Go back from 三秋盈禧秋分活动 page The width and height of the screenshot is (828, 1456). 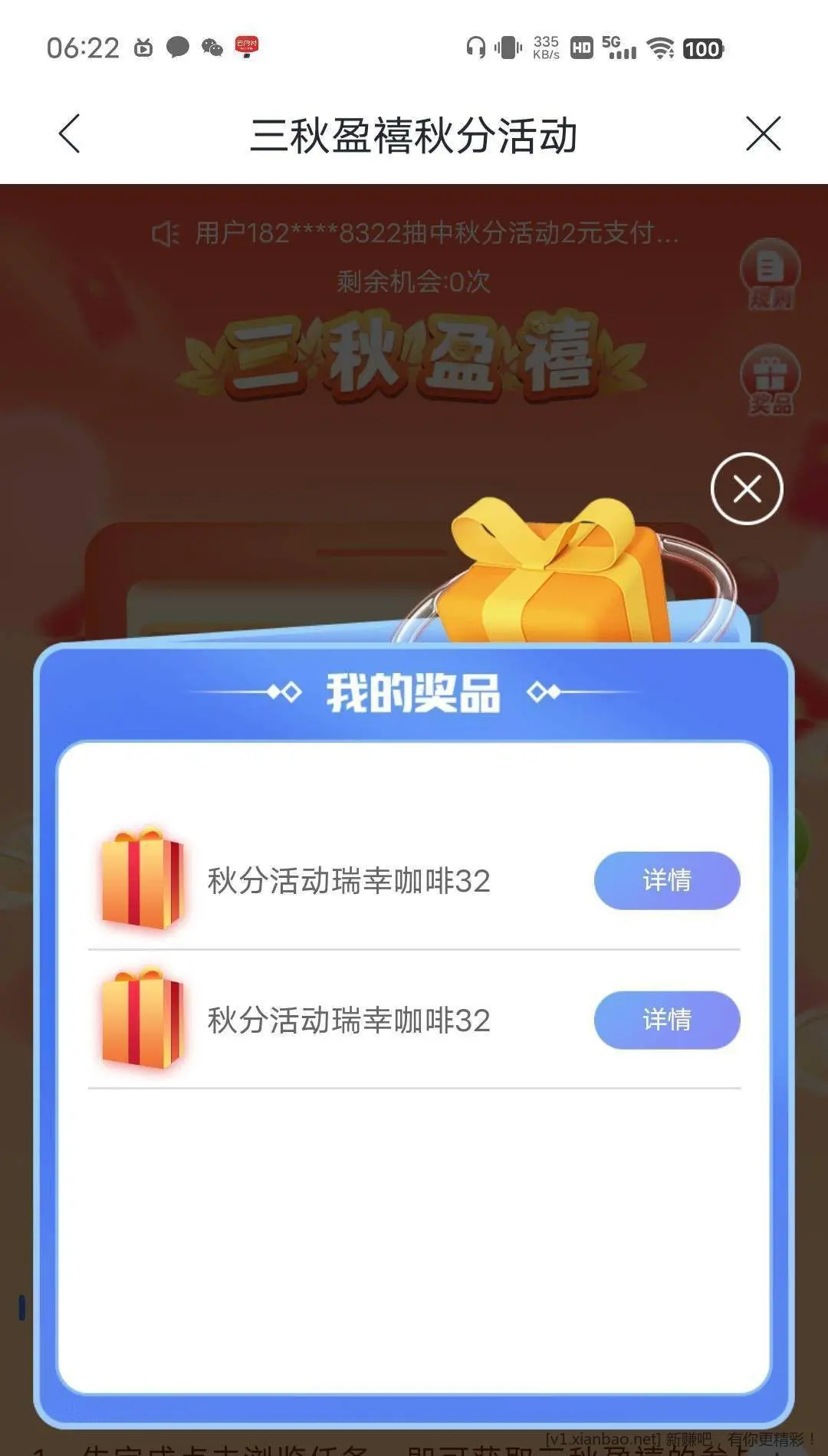coord(70,134)
